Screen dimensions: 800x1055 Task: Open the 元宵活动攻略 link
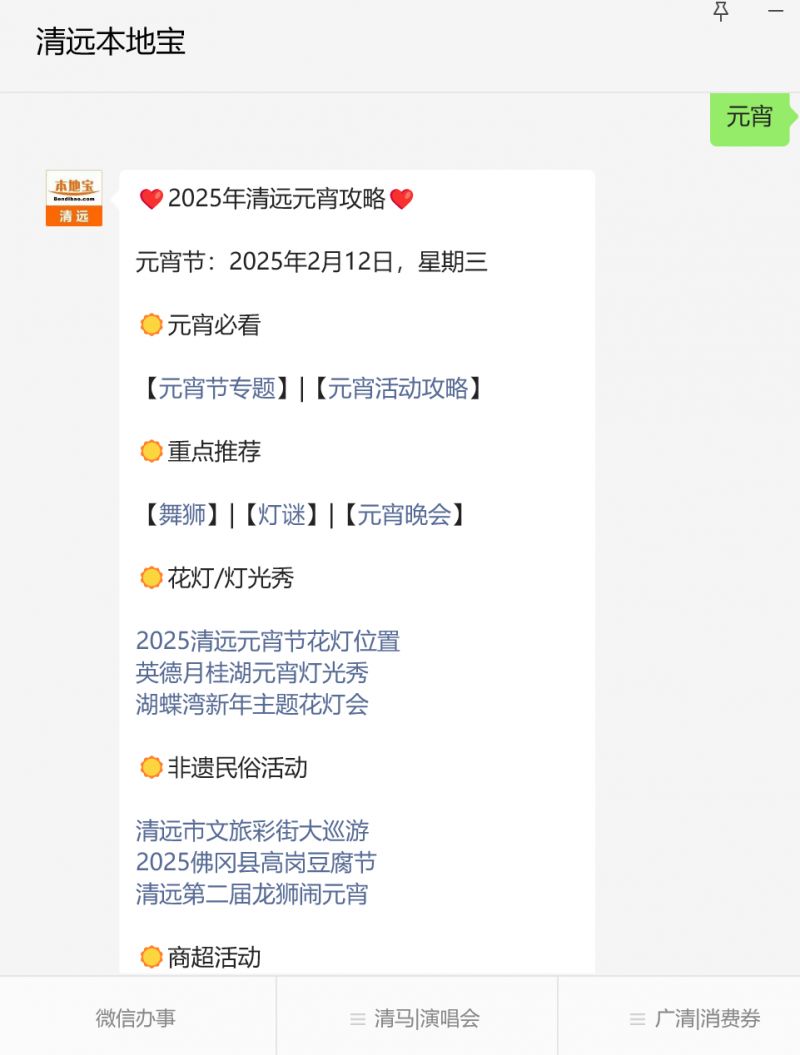pyautogui.click(x=398, y=388)
